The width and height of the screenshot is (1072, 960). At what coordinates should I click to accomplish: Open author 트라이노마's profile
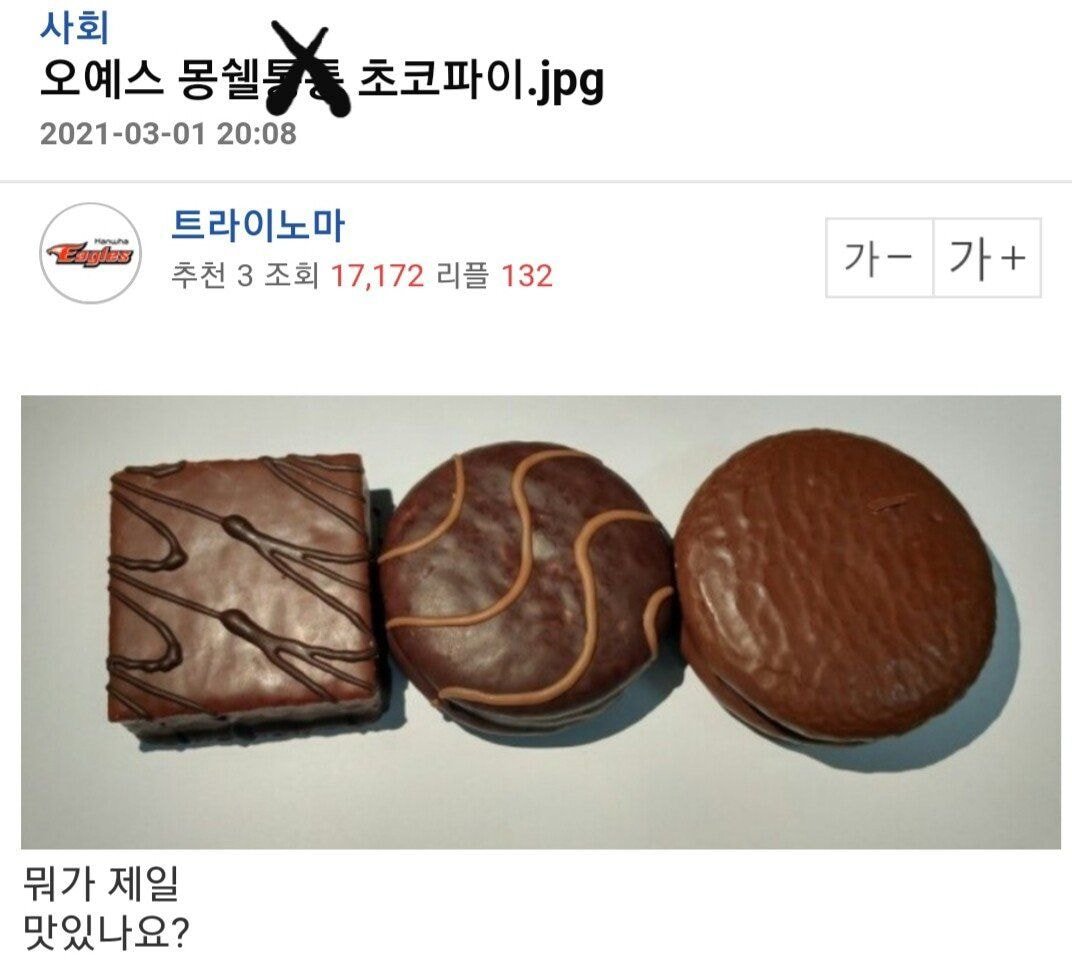(257, 226)
